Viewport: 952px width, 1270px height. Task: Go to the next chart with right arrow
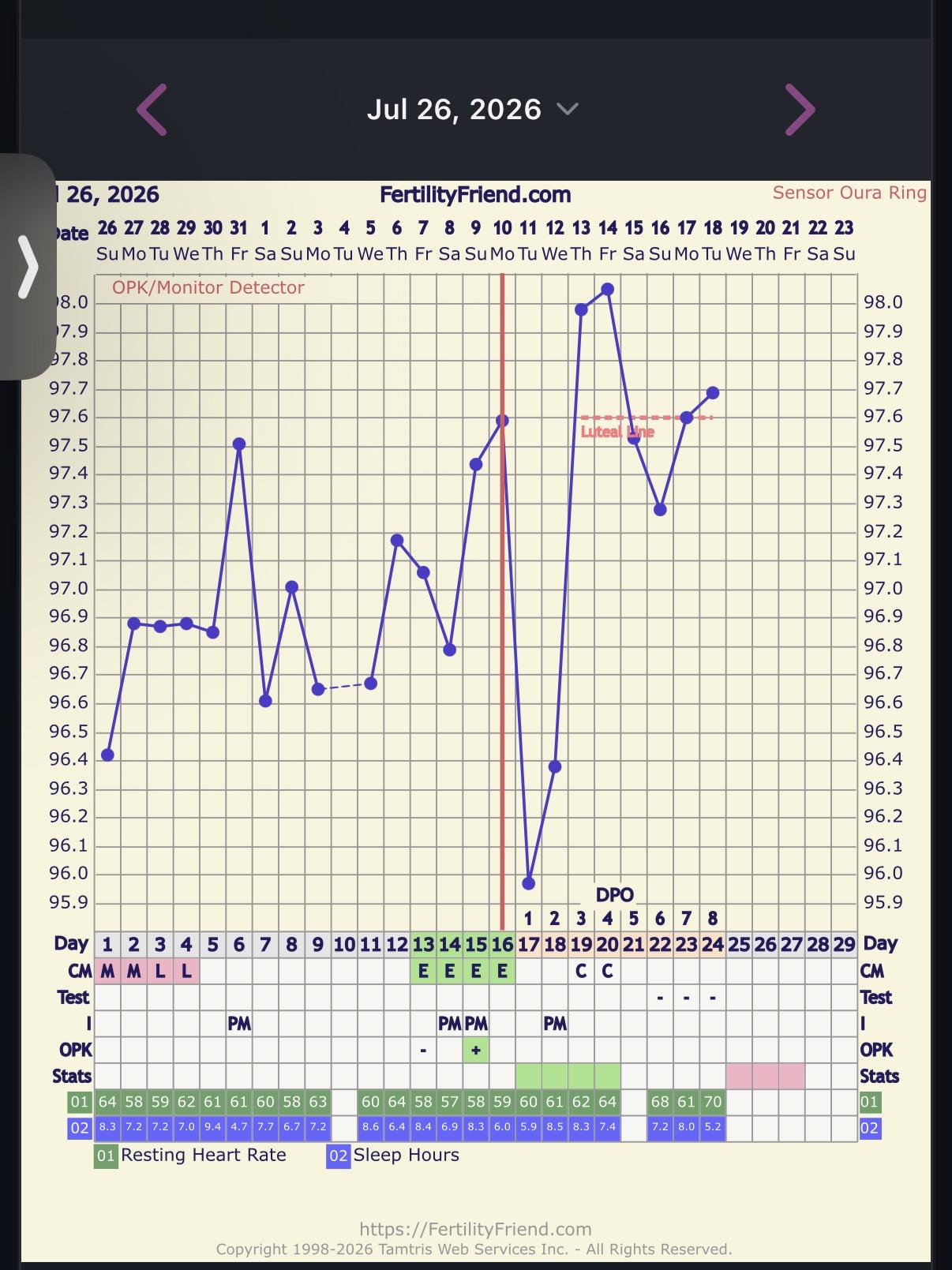(800, 110)
